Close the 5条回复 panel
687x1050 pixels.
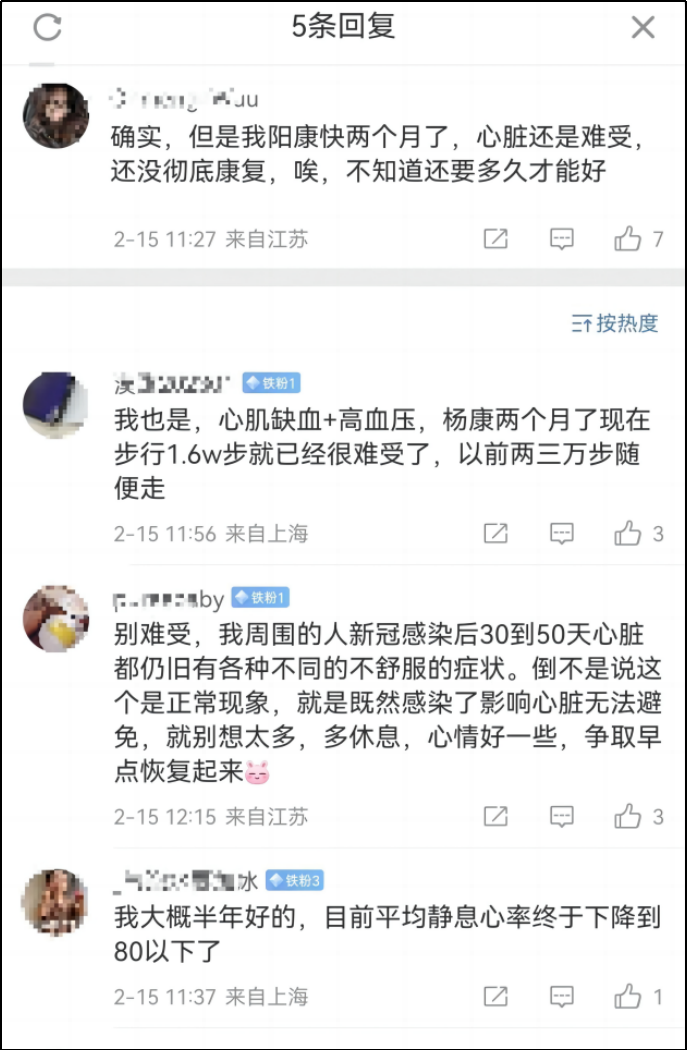tap(642, 28)
